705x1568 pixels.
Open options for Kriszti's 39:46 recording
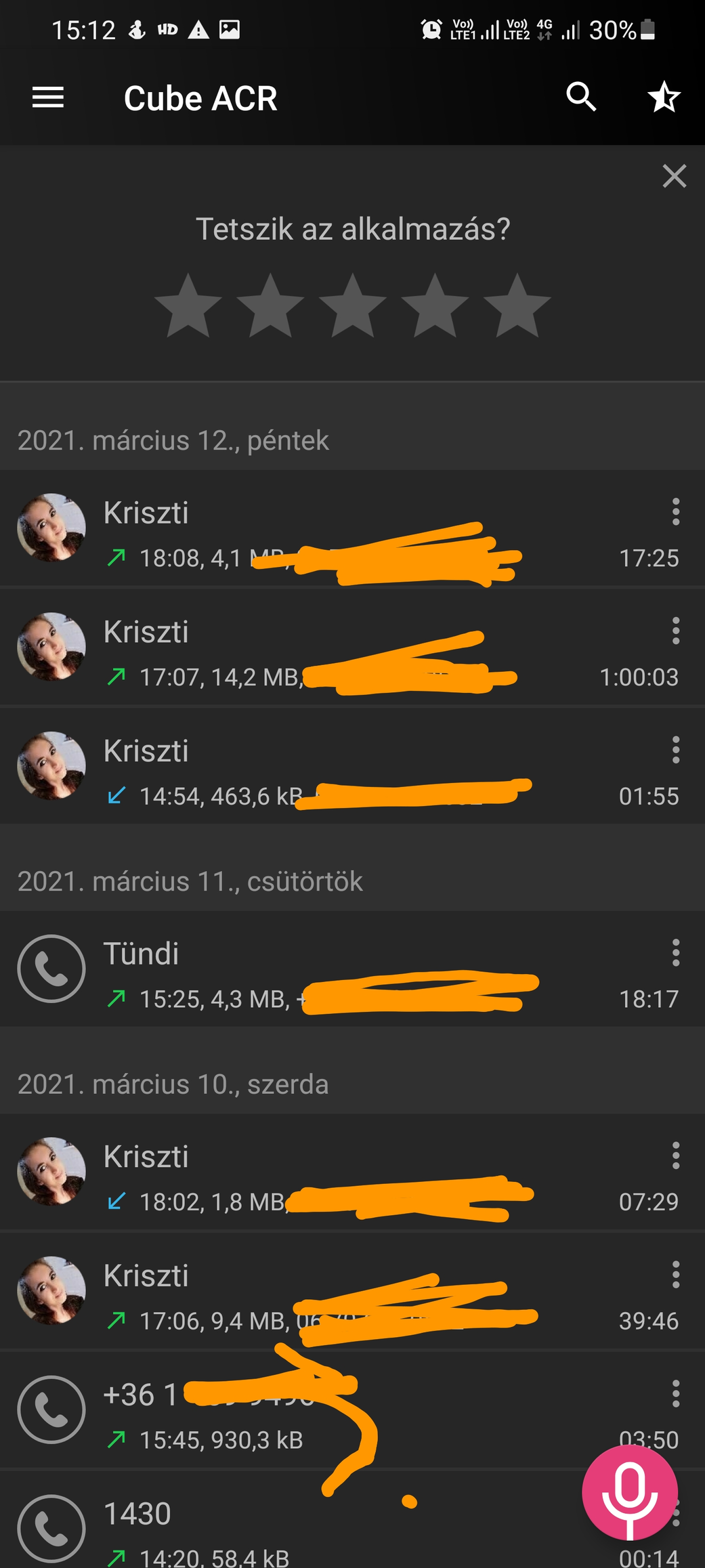pyautogui.click(x=675, y=1275)
